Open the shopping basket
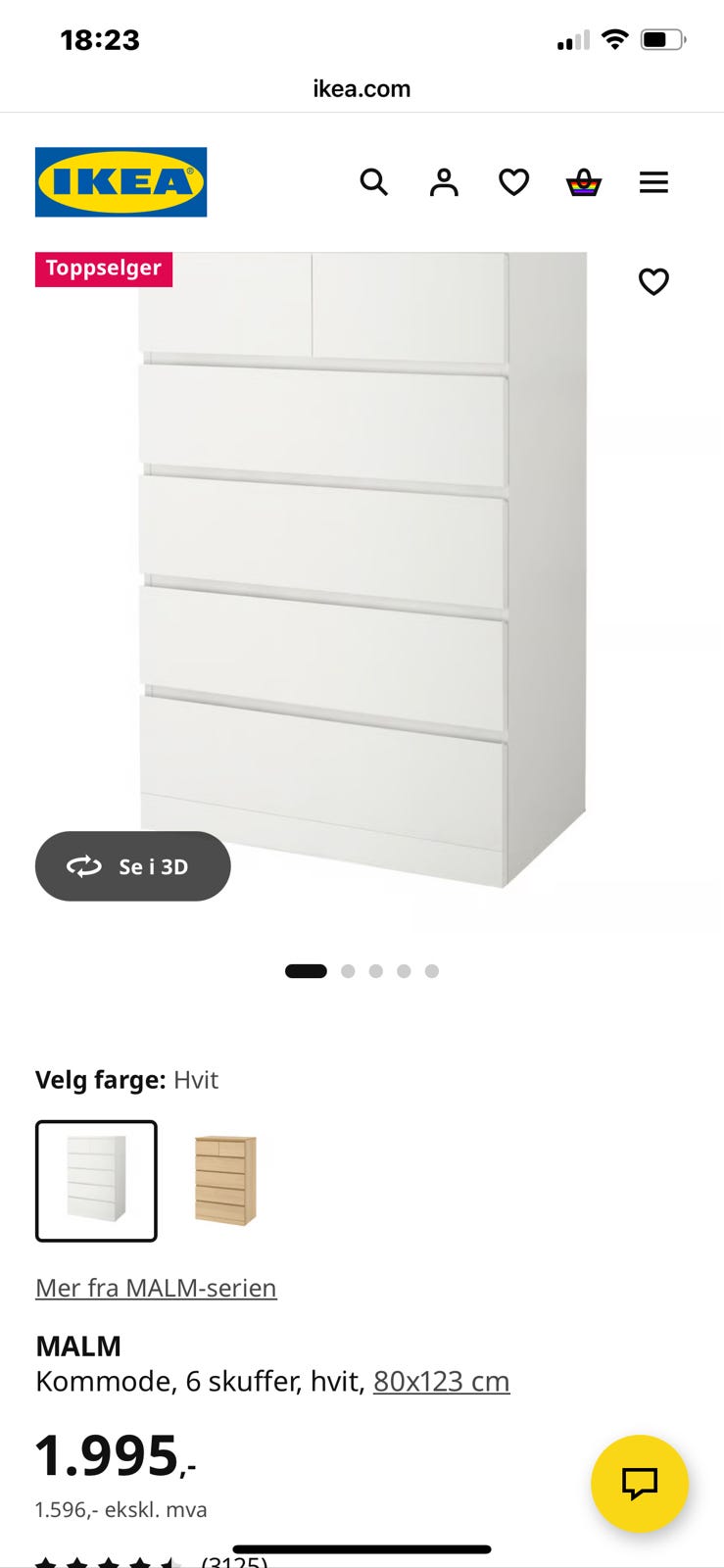 point(584,182)
